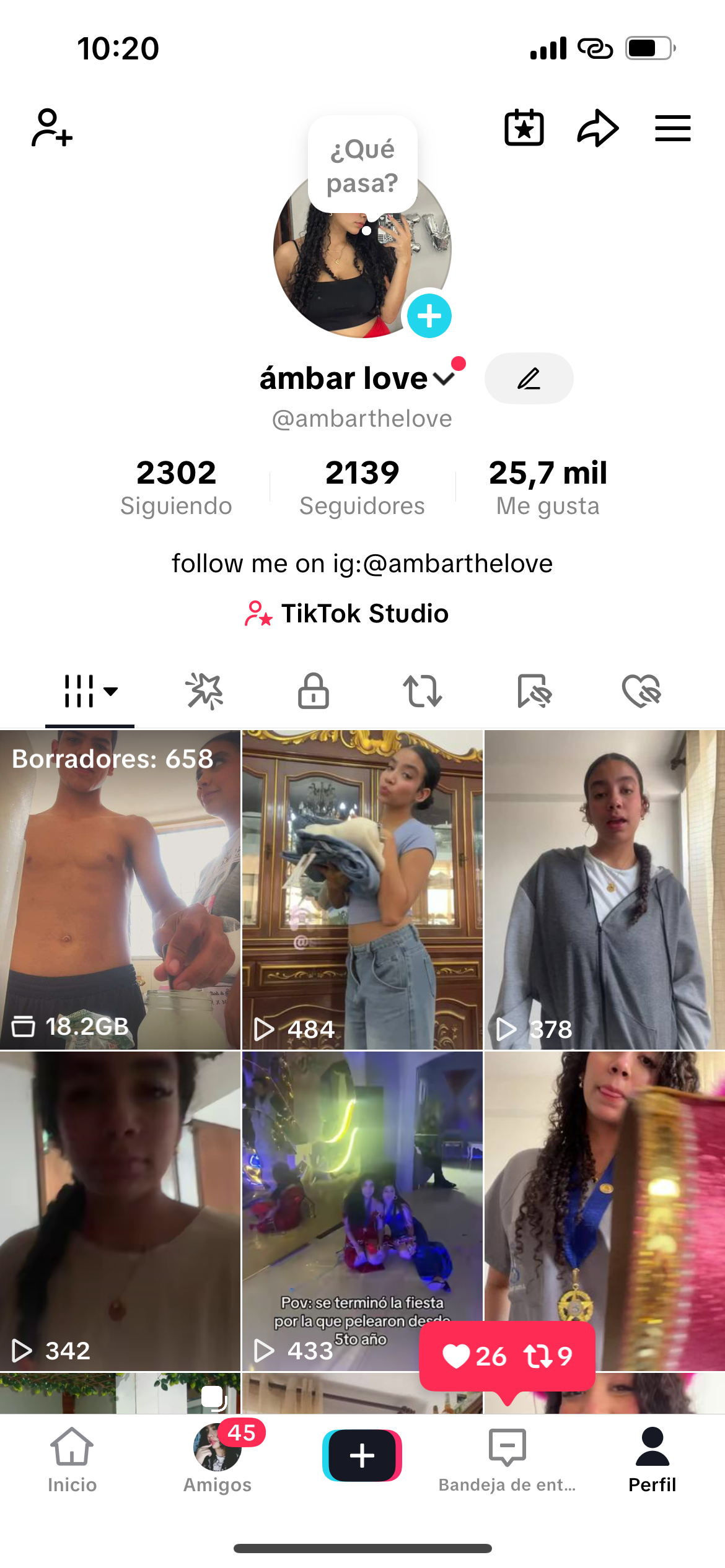Image resolution: width=725 pixels, height=1568 pixels.
Task: Open the calendar star events icon
Action: click(524, 128)
